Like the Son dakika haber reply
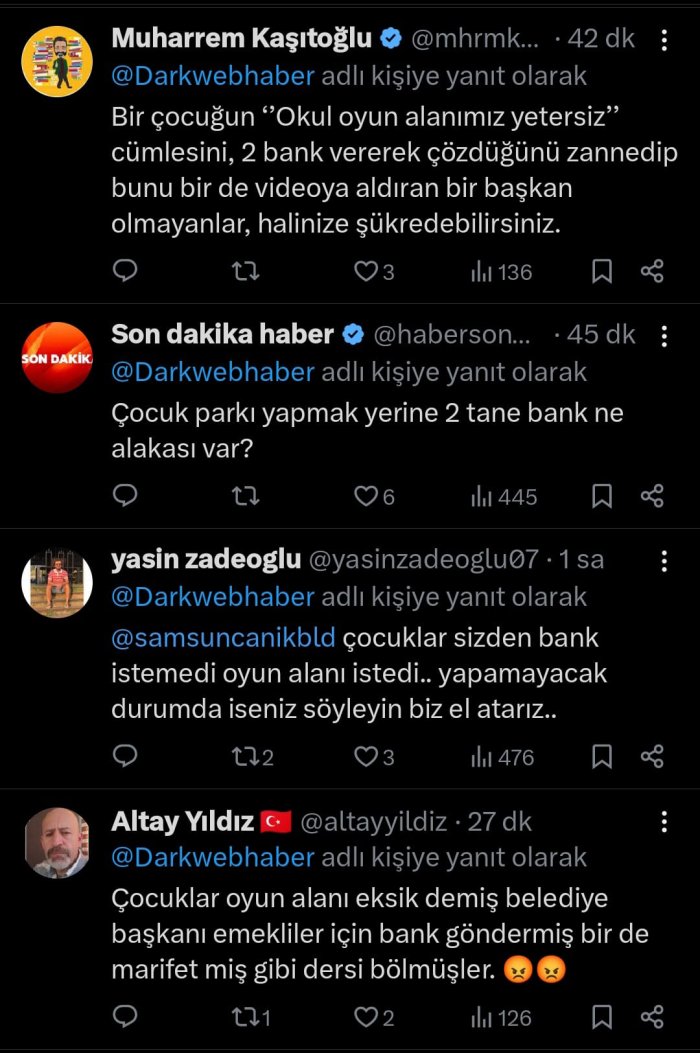 point(367,496)
